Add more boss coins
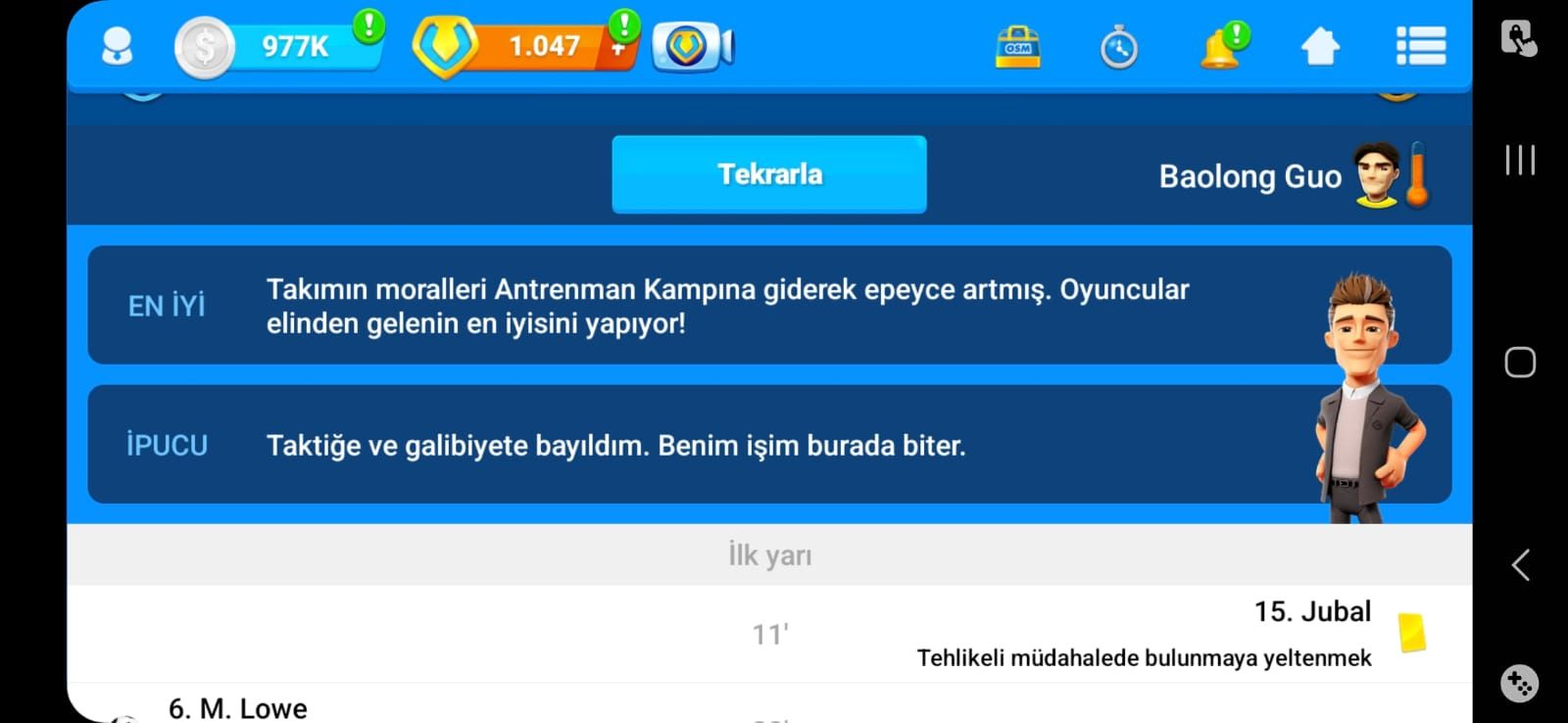This screenshot has height=723, width=1568. pos(619,48)
